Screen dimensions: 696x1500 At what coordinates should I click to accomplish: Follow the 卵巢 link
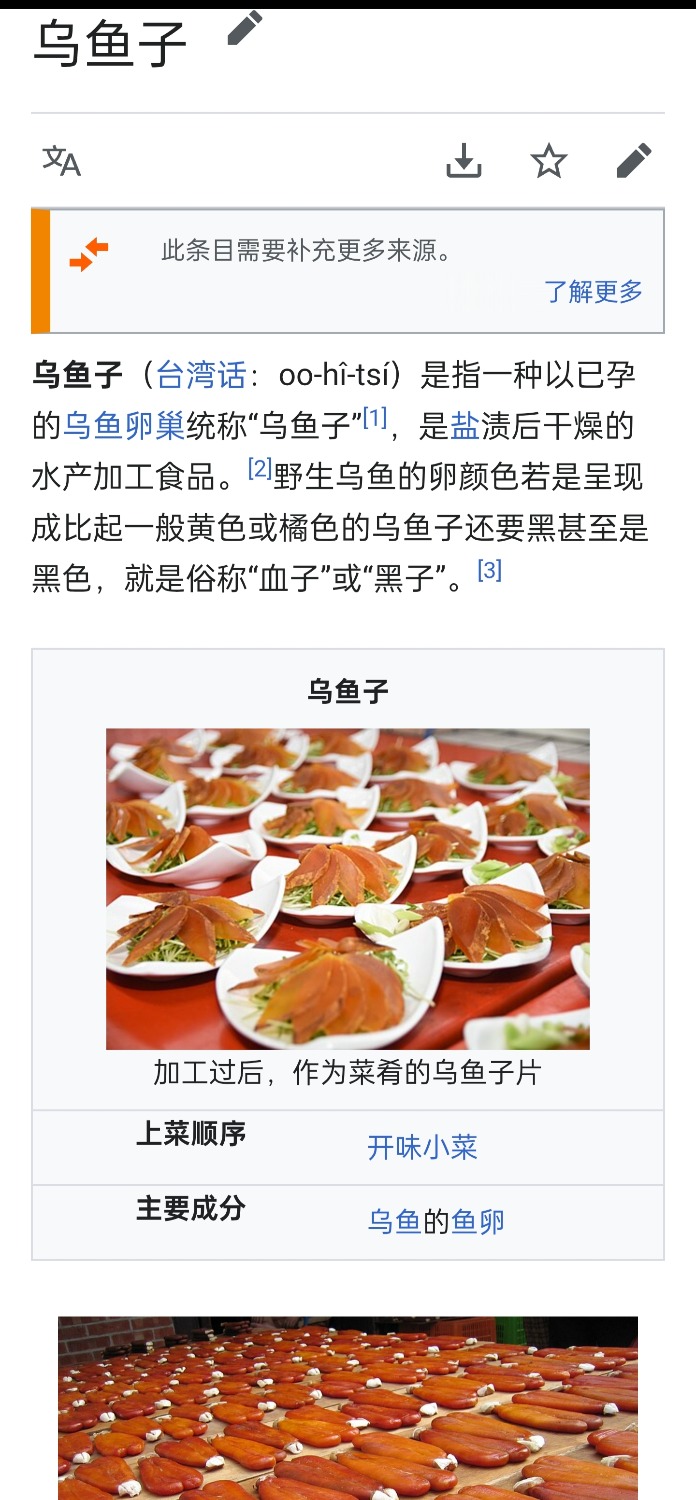pos(155,426)
